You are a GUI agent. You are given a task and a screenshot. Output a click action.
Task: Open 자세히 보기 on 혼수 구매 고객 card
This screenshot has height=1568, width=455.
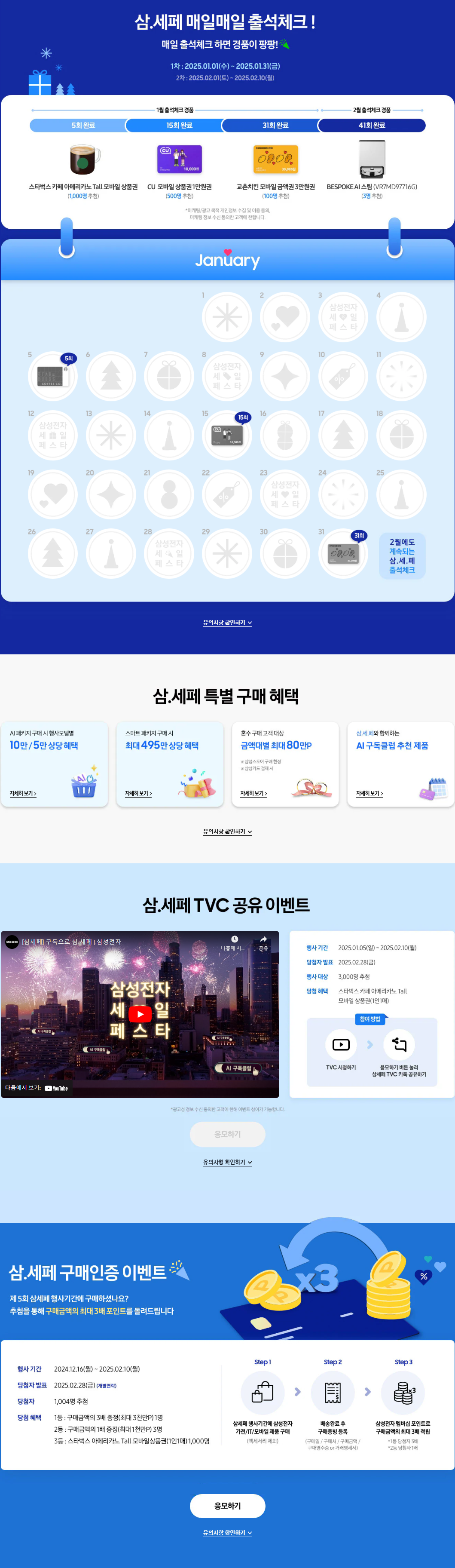[253, 793]
